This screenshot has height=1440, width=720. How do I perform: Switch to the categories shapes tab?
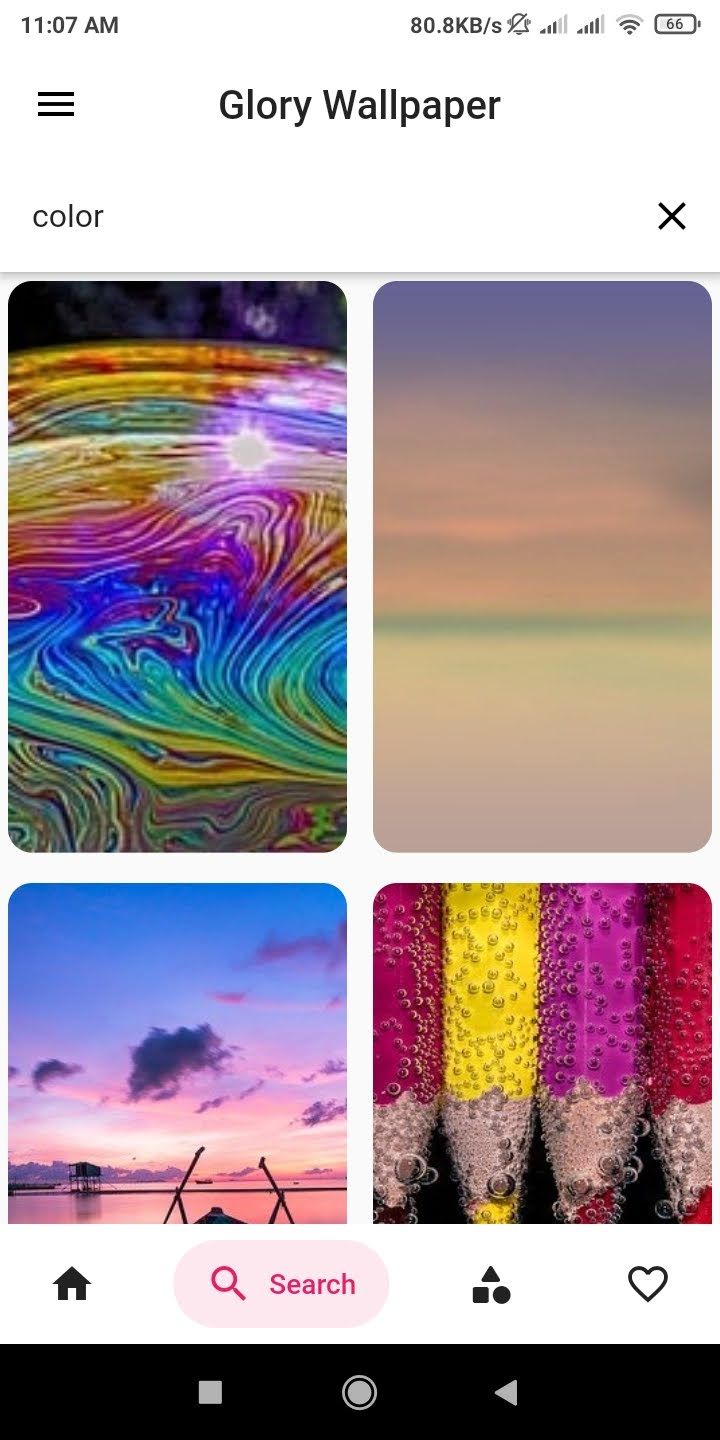pyautogui.click(x=491, y=1284)
